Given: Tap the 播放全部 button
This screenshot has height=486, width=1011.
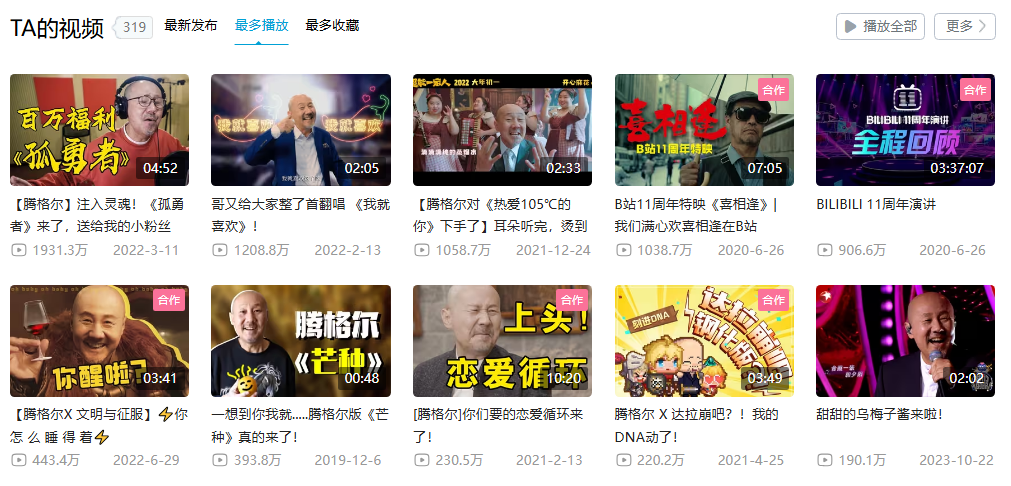Looking at the screenshot, I should (x=880, y=27).
